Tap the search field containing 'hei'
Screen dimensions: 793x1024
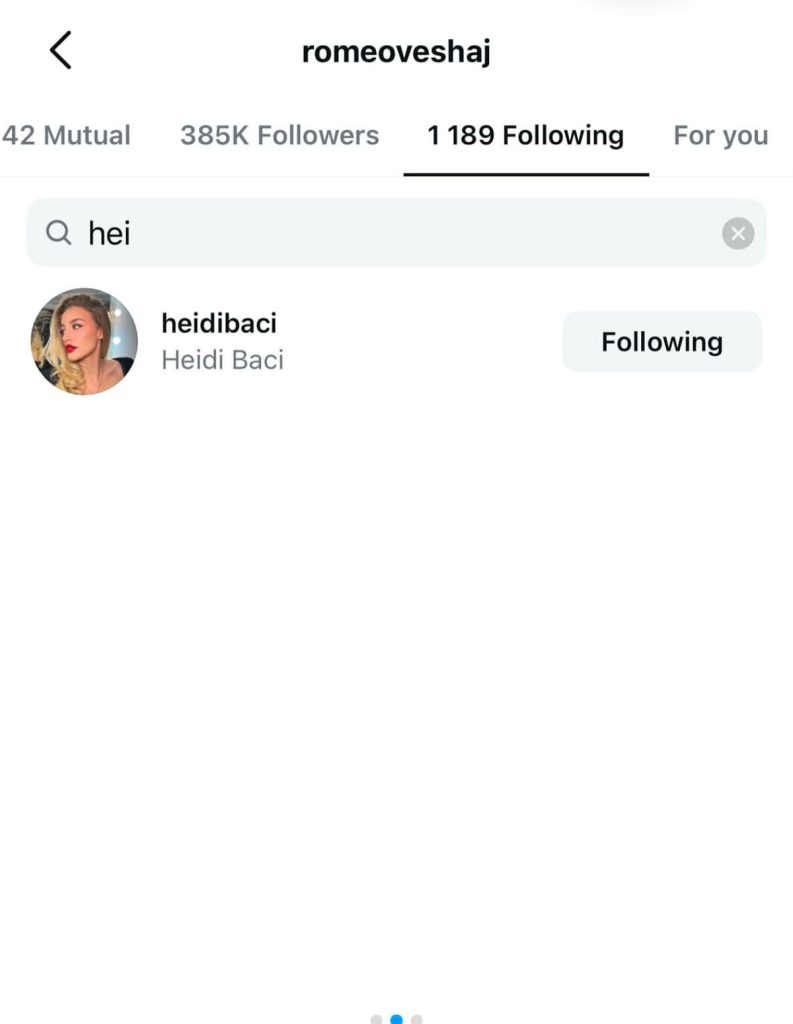click(x=380, y=233)
